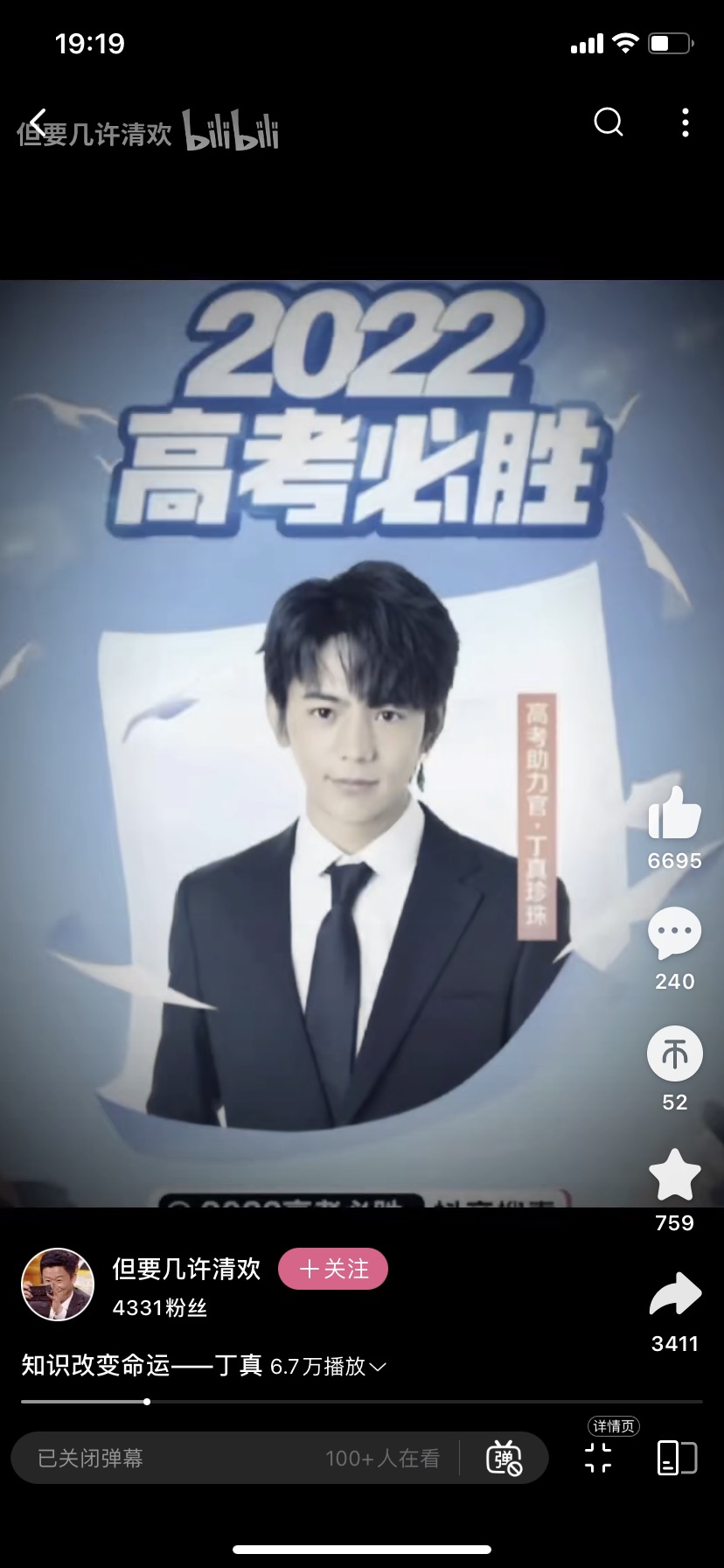Exit fullscreen to the detail page
The image size is (724, 1568).
click(599, 1458)
